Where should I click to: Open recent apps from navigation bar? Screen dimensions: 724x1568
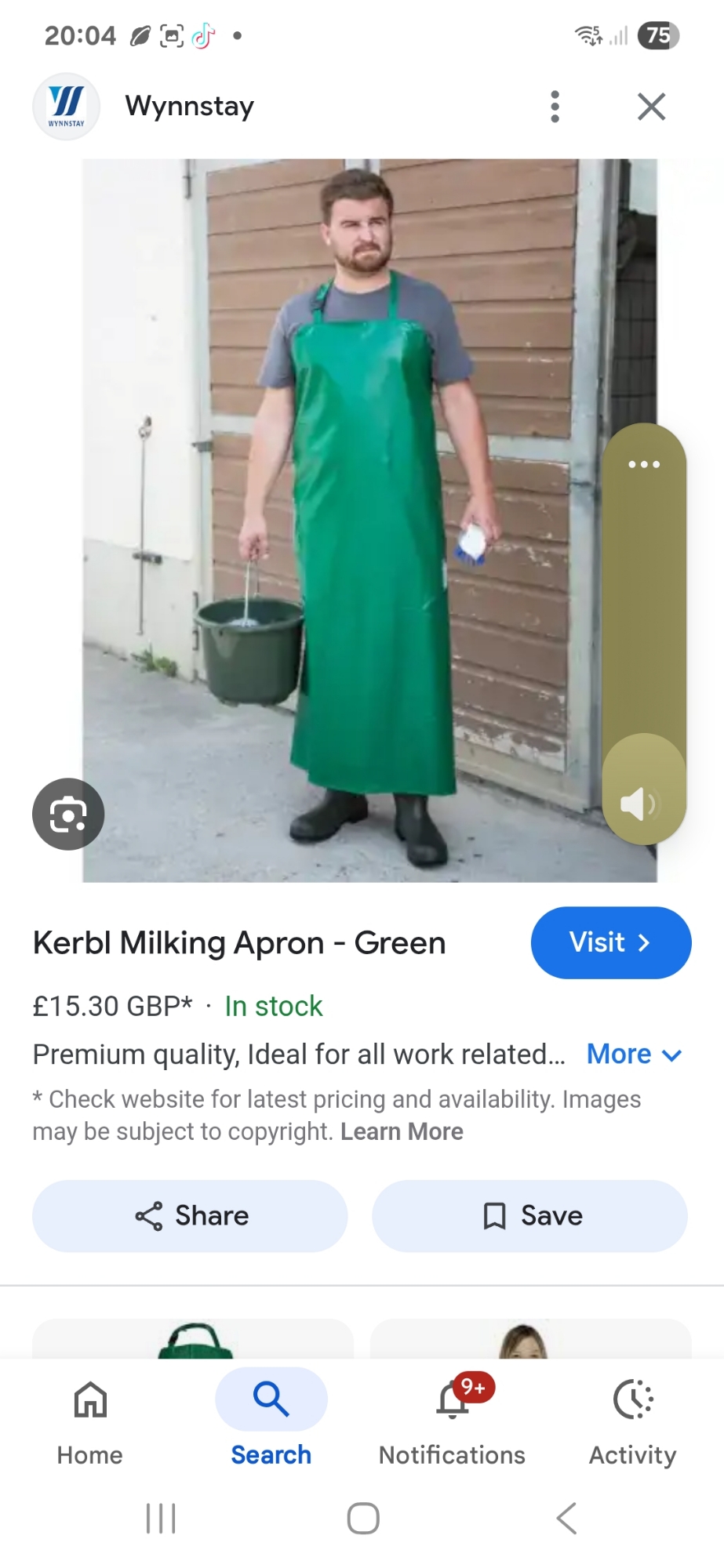point(161,1519)
